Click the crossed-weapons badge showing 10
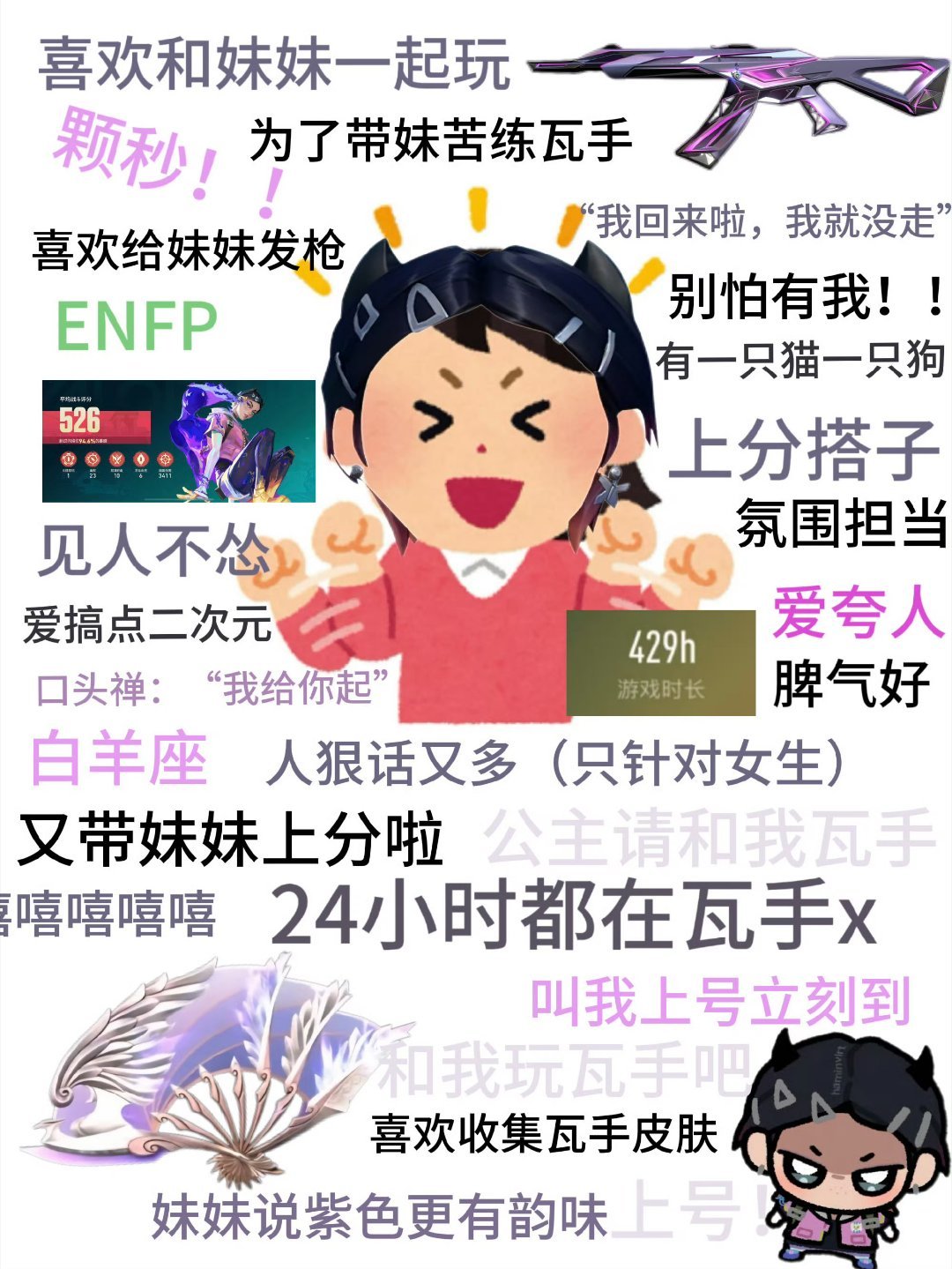The image size is (952, 1269). [115, 459]
